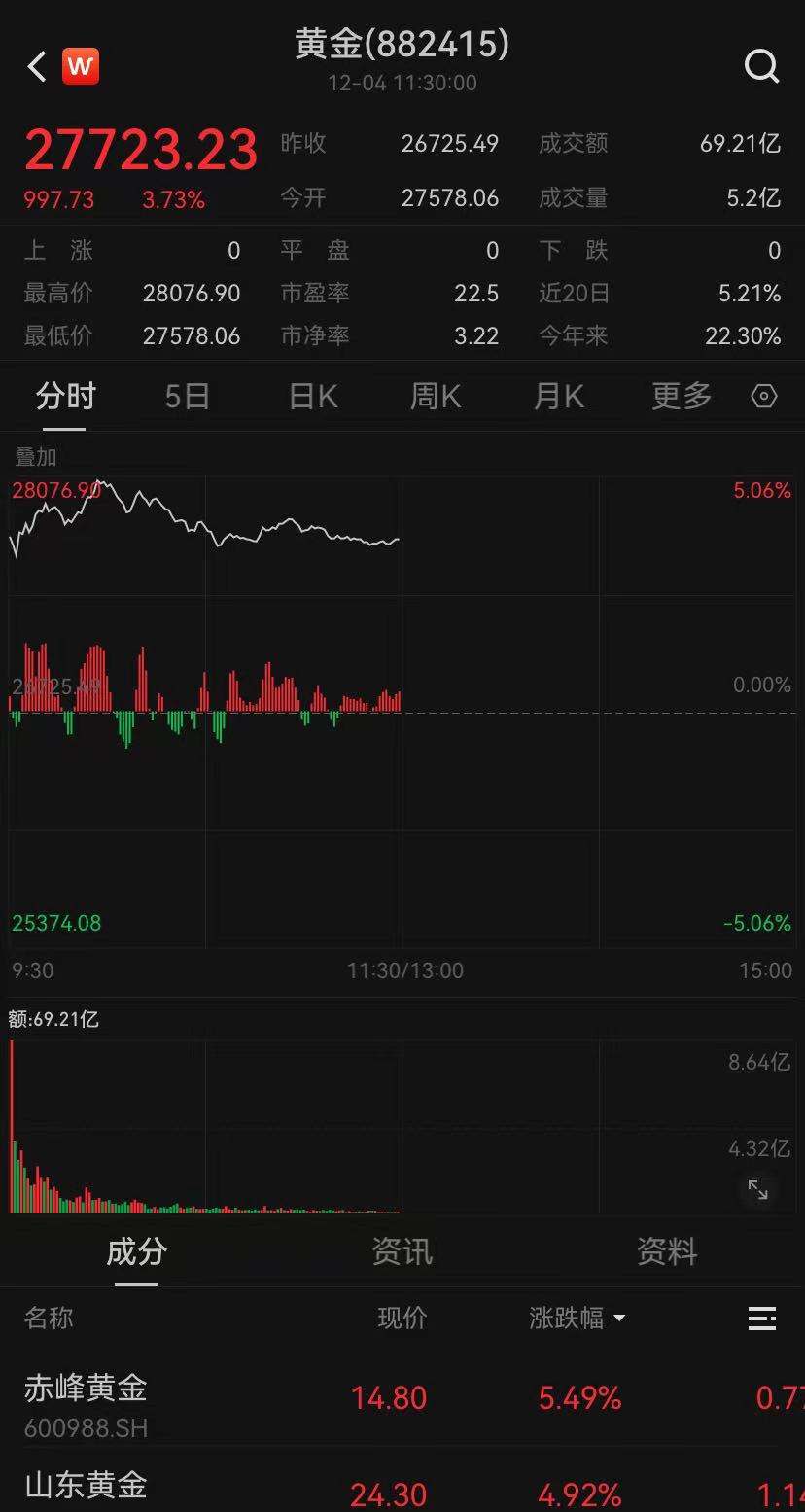Select the 成分 tab

point(136,1251)
